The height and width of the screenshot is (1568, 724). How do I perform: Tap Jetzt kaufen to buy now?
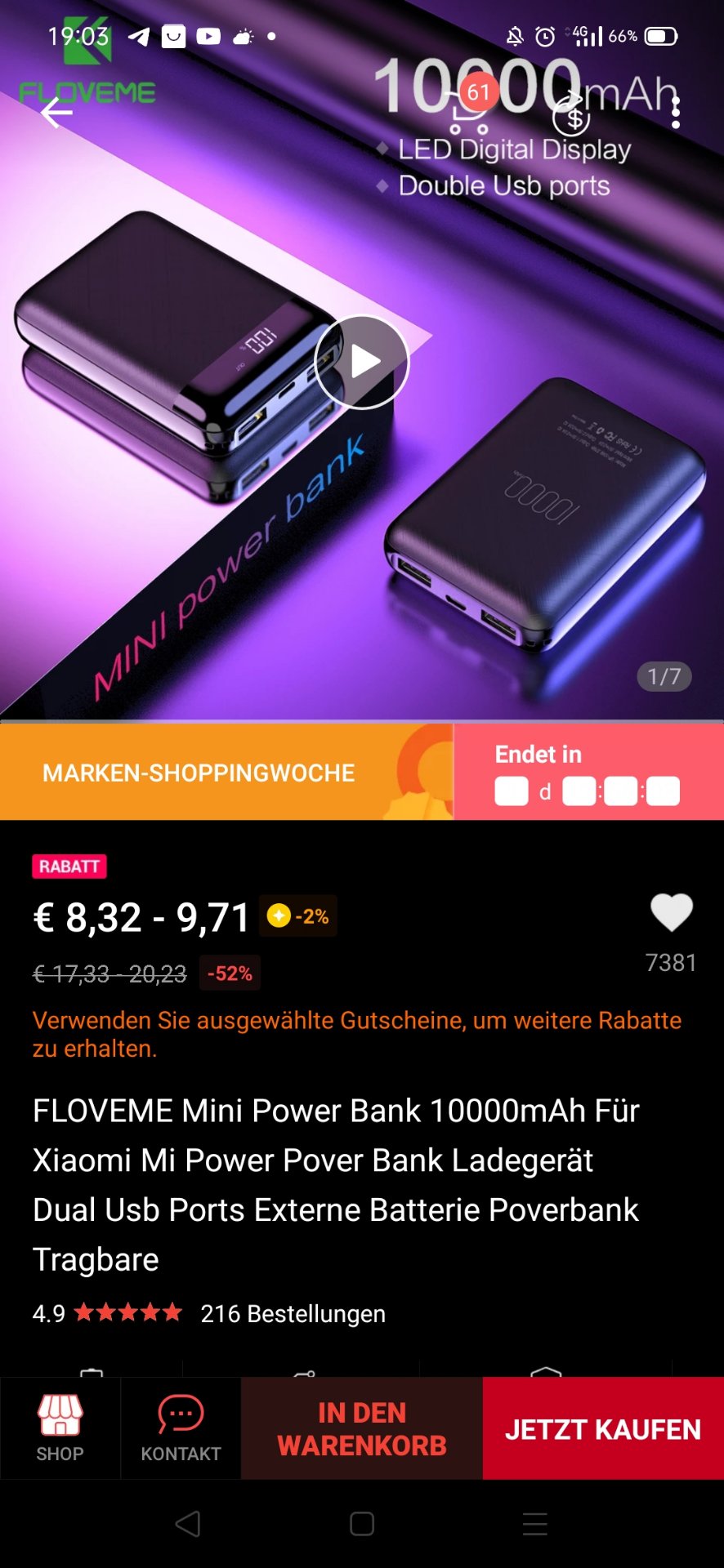coord(603,1428)
